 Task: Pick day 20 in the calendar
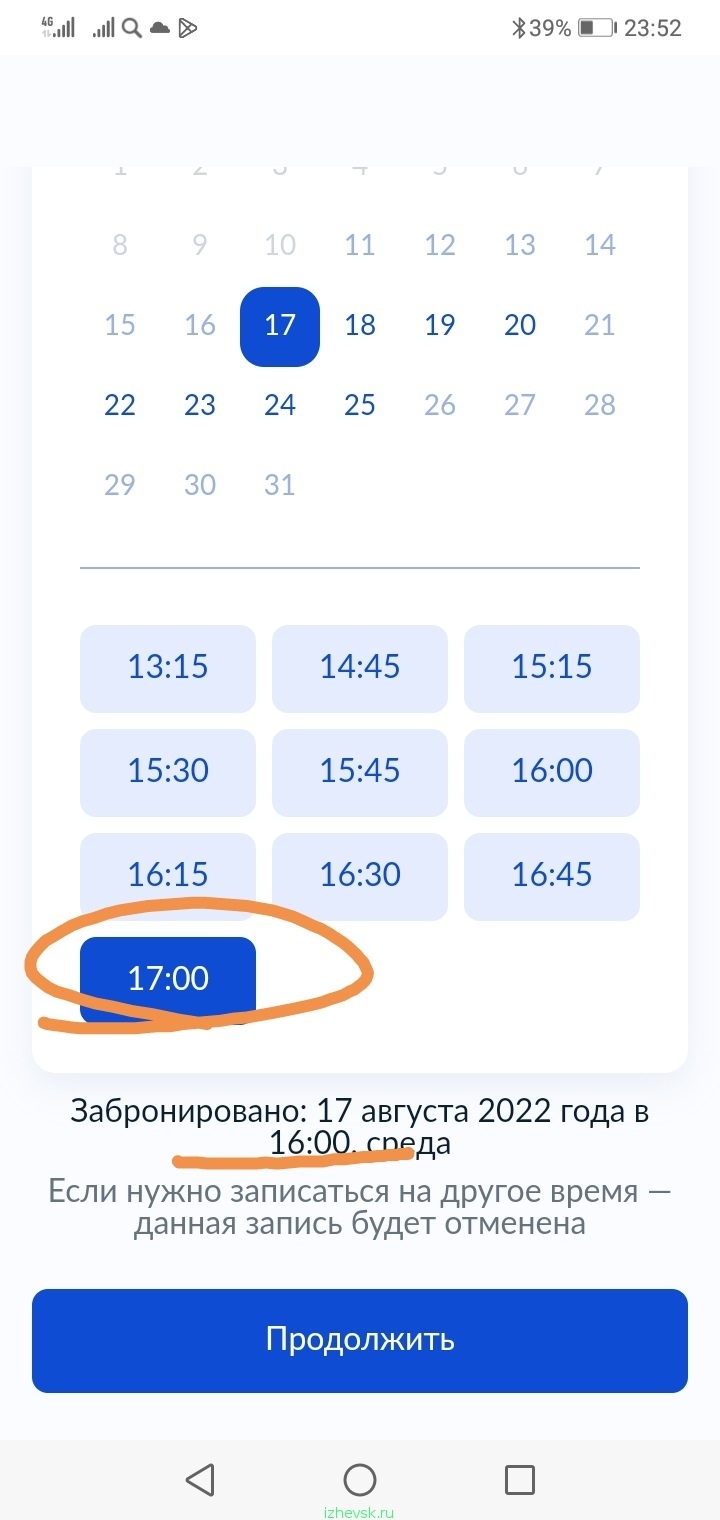coord(520,325)
